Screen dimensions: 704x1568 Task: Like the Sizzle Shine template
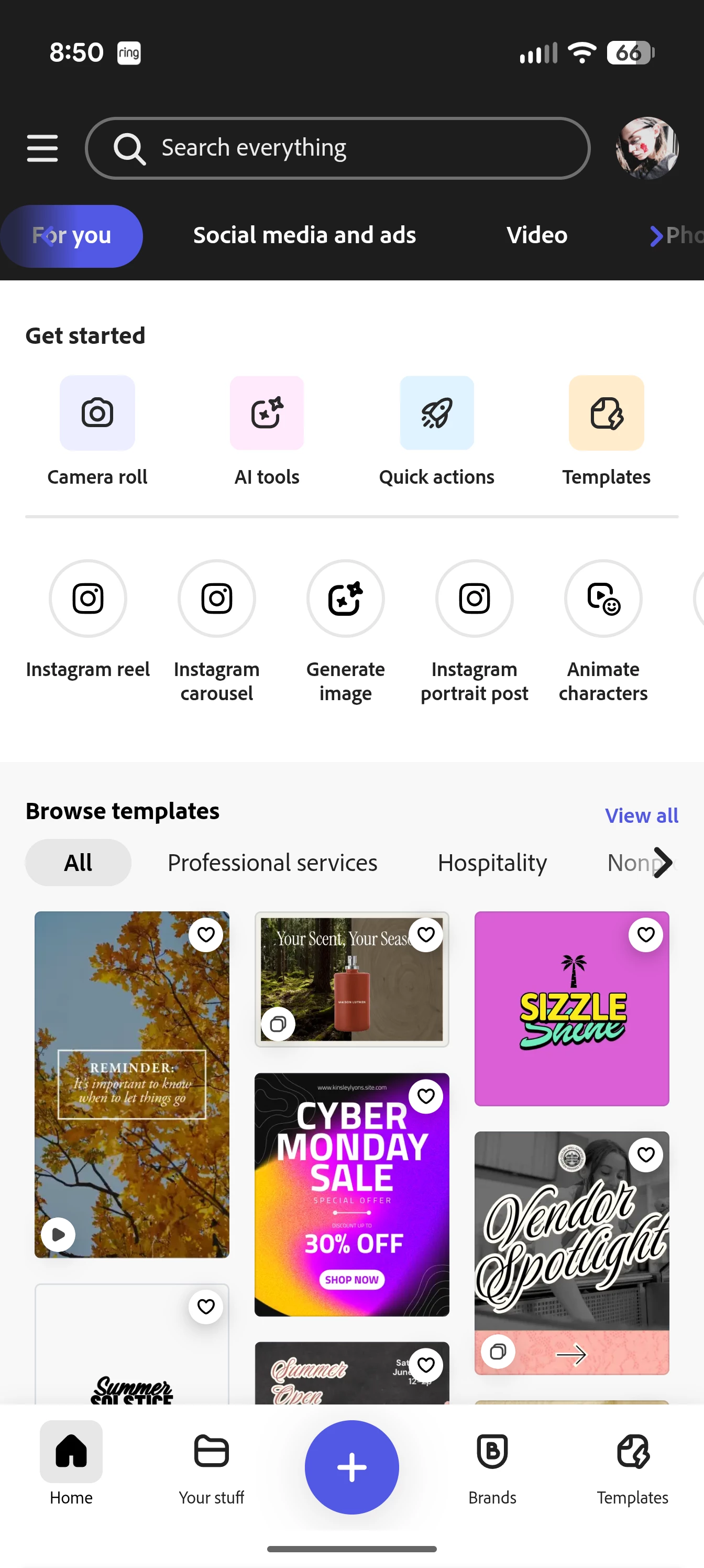click(x=645, y=934)
